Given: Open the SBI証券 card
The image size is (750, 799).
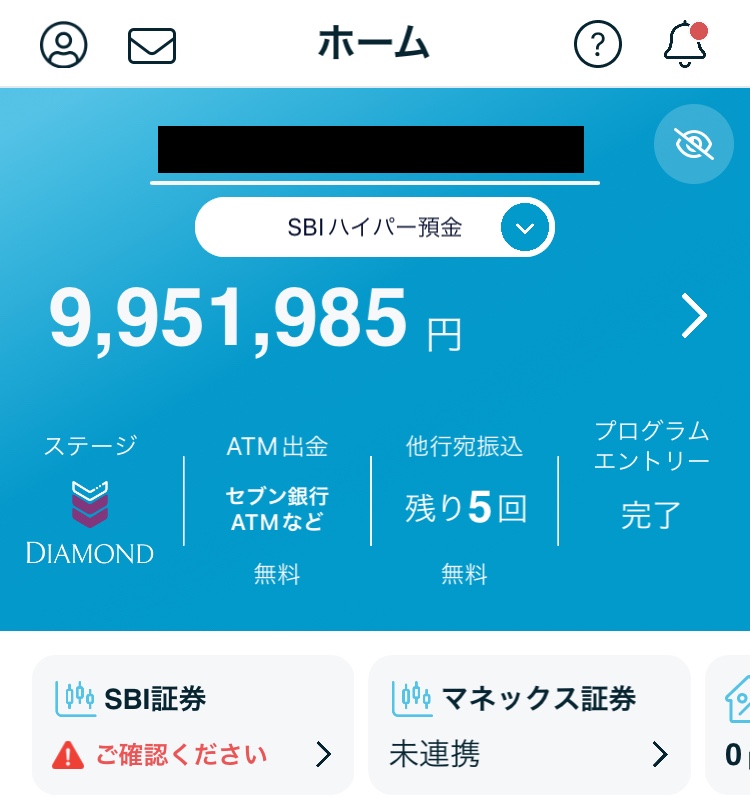Looking at the screenshot, I should 193,725.
